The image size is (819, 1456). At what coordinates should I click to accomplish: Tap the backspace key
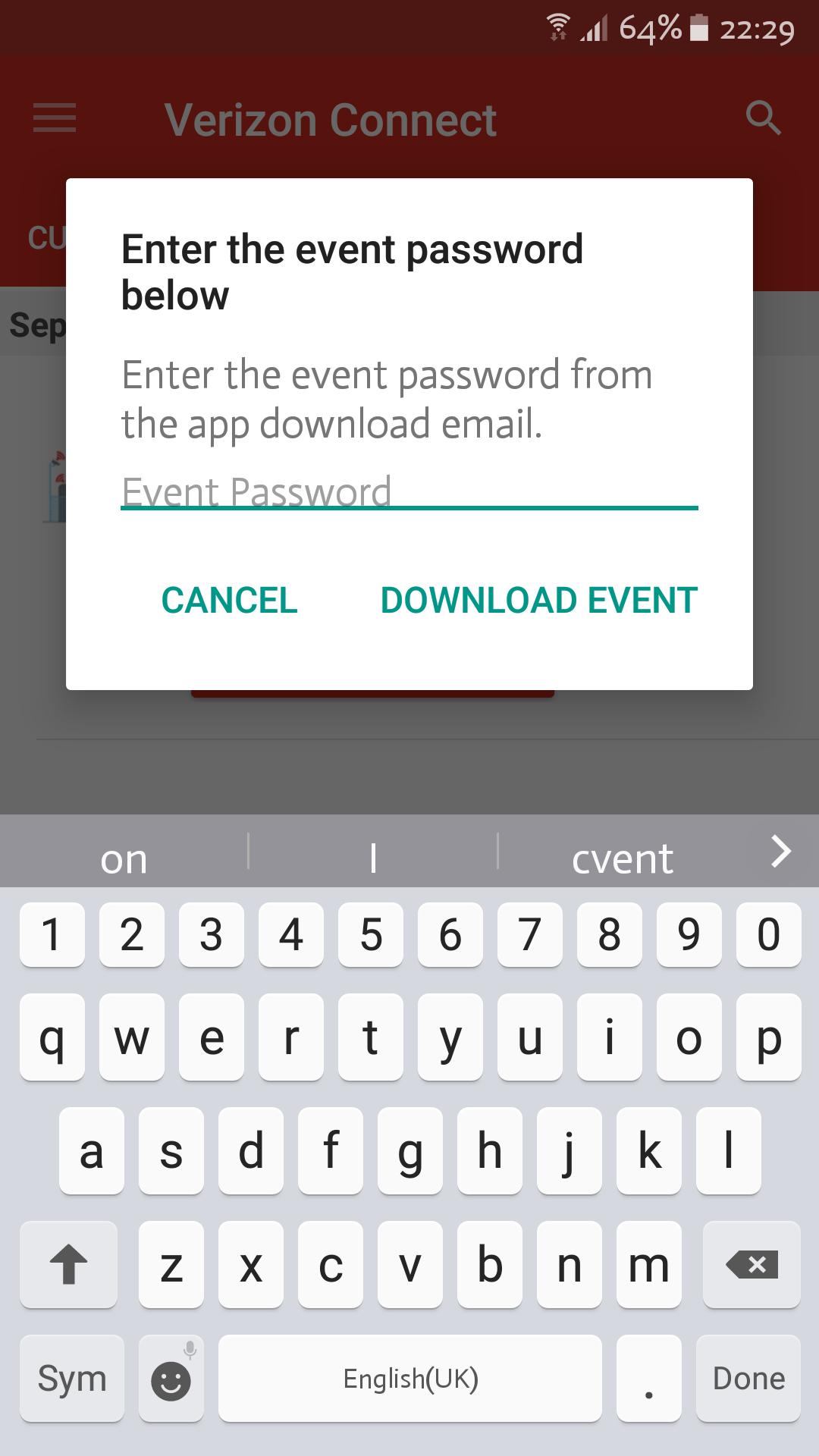(752, 1265)
